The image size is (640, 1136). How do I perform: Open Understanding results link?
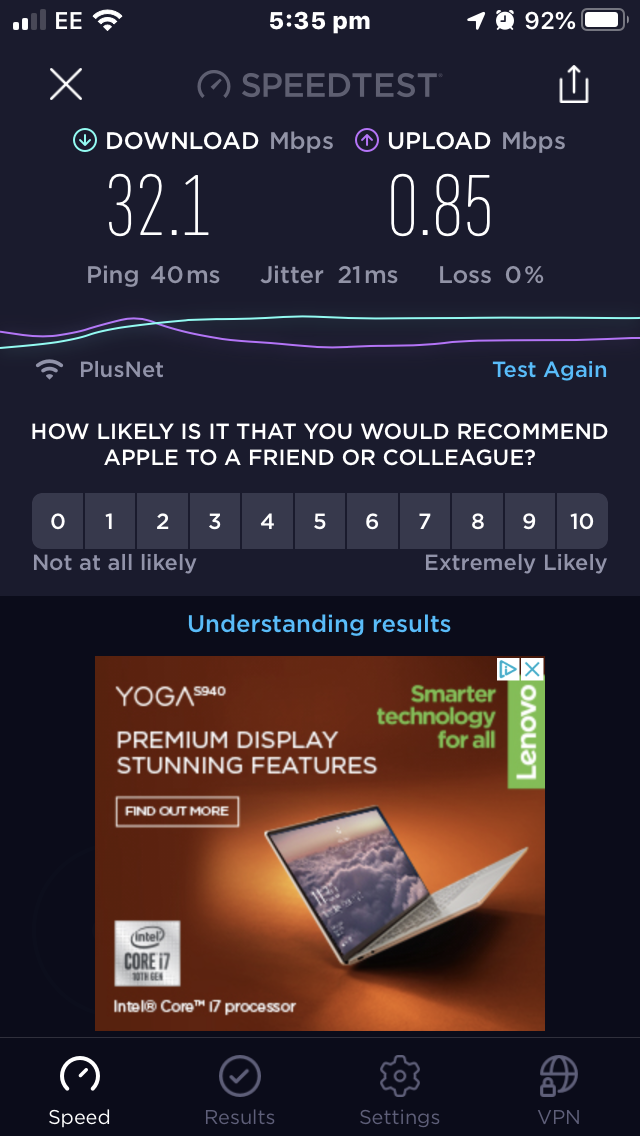[319, 624]
